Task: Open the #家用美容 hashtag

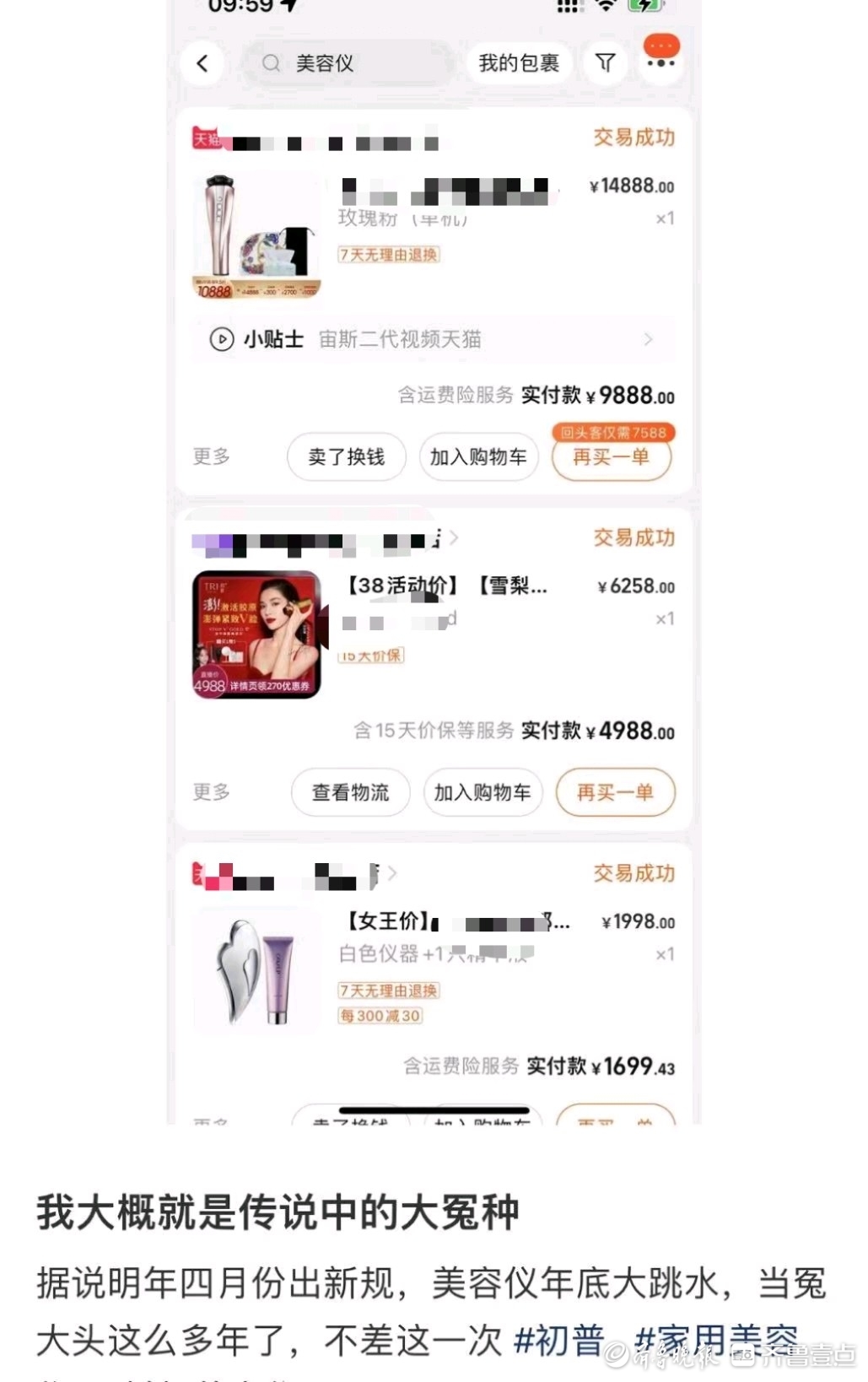Action: pos(715,1339)
